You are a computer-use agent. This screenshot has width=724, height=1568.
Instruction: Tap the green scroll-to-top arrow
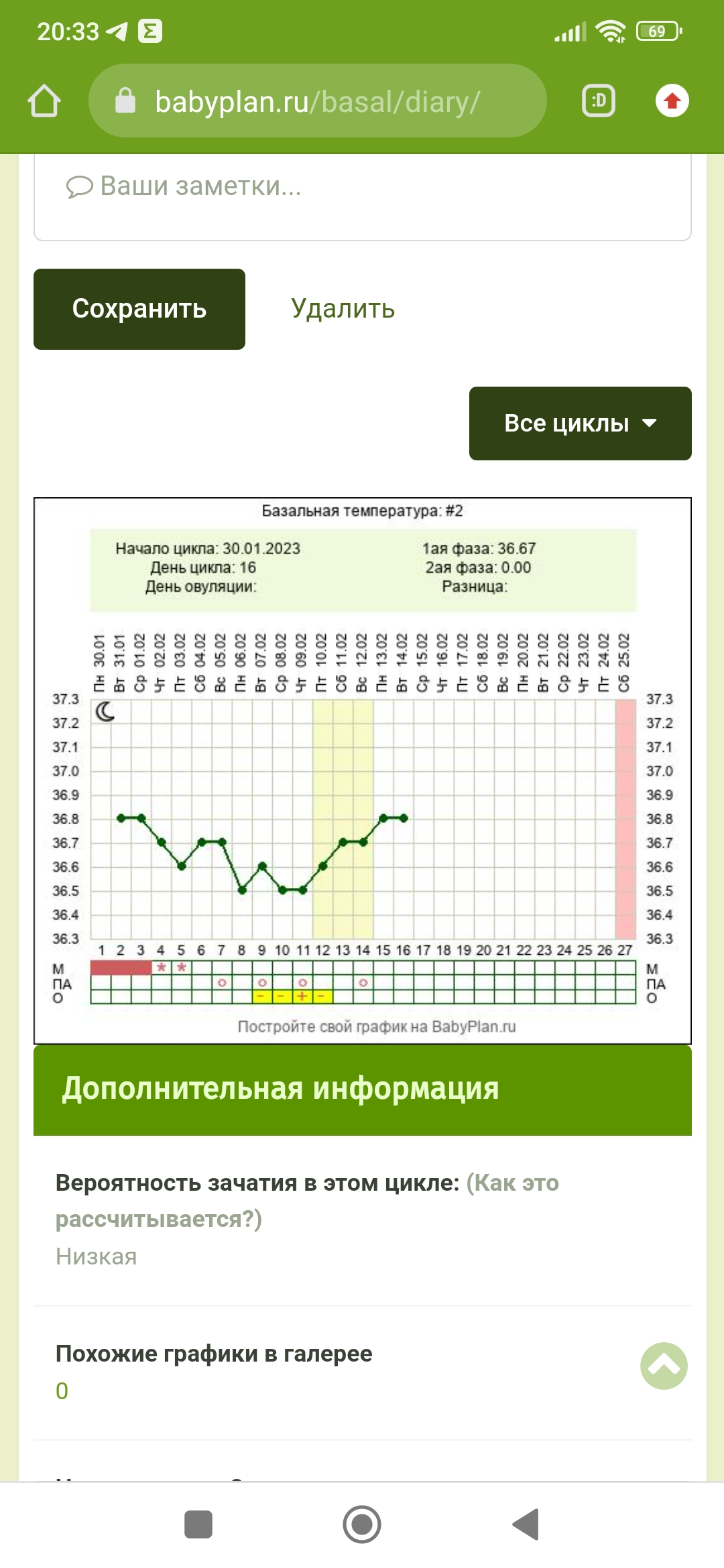(x=664, y=1366)
